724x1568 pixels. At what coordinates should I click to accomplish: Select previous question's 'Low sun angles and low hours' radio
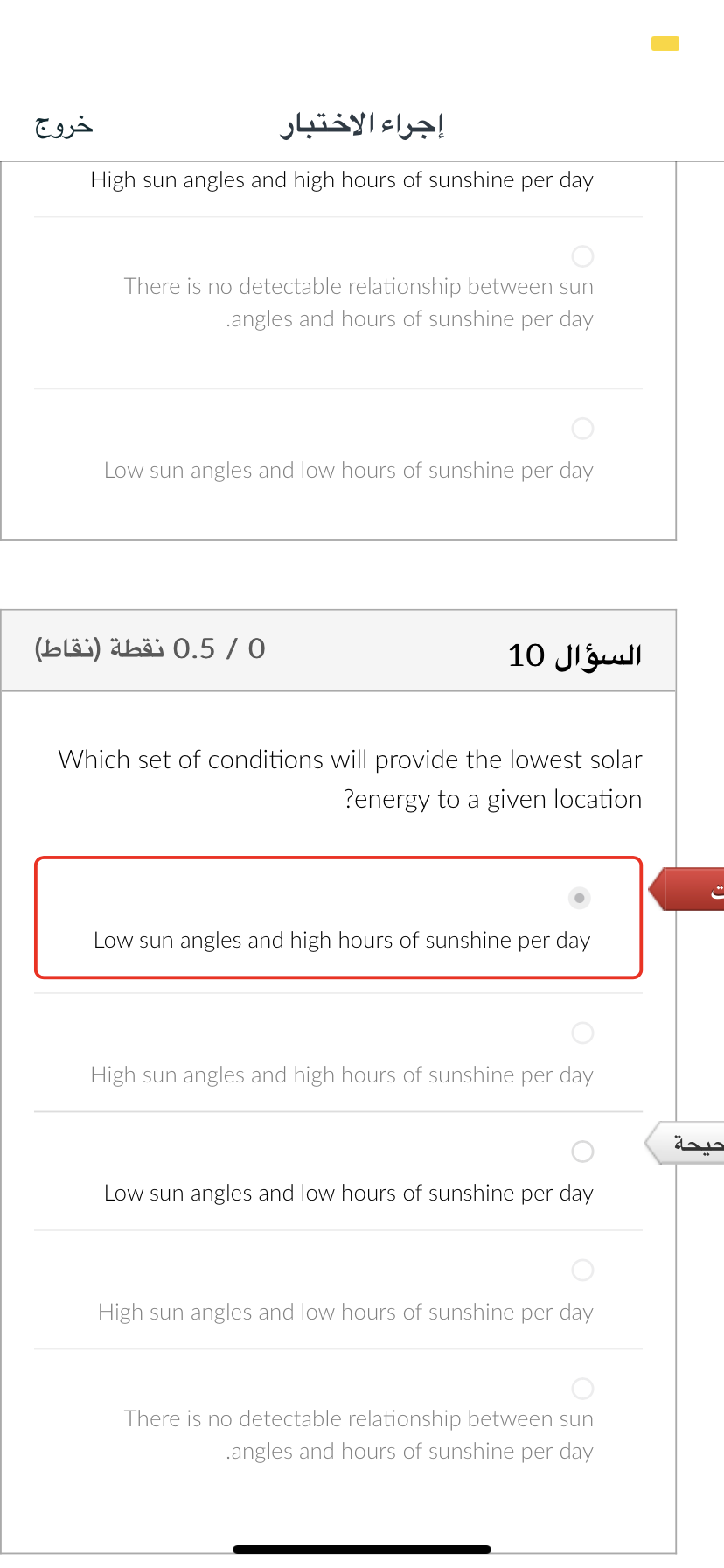click(582, 429)
